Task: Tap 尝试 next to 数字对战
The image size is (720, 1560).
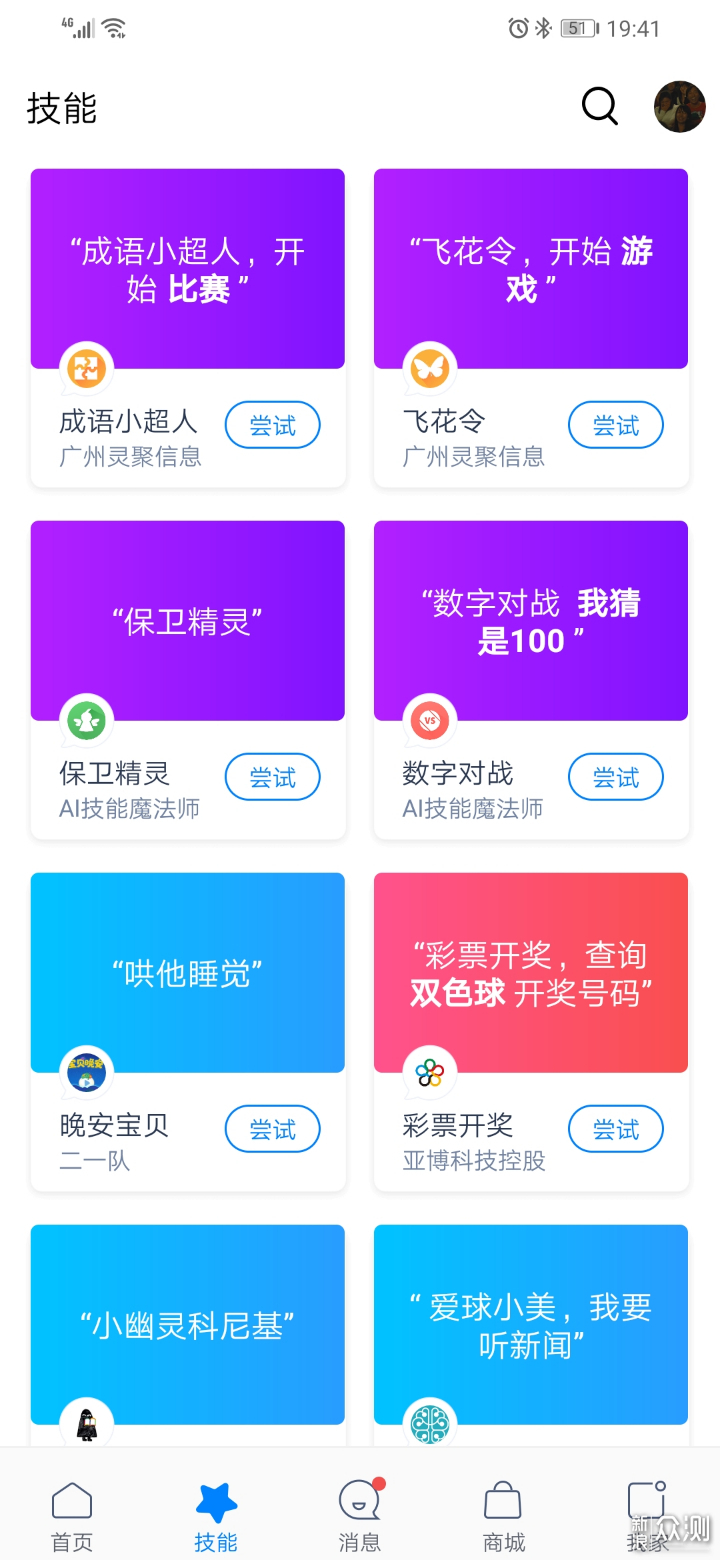Action: pos(615,778)
